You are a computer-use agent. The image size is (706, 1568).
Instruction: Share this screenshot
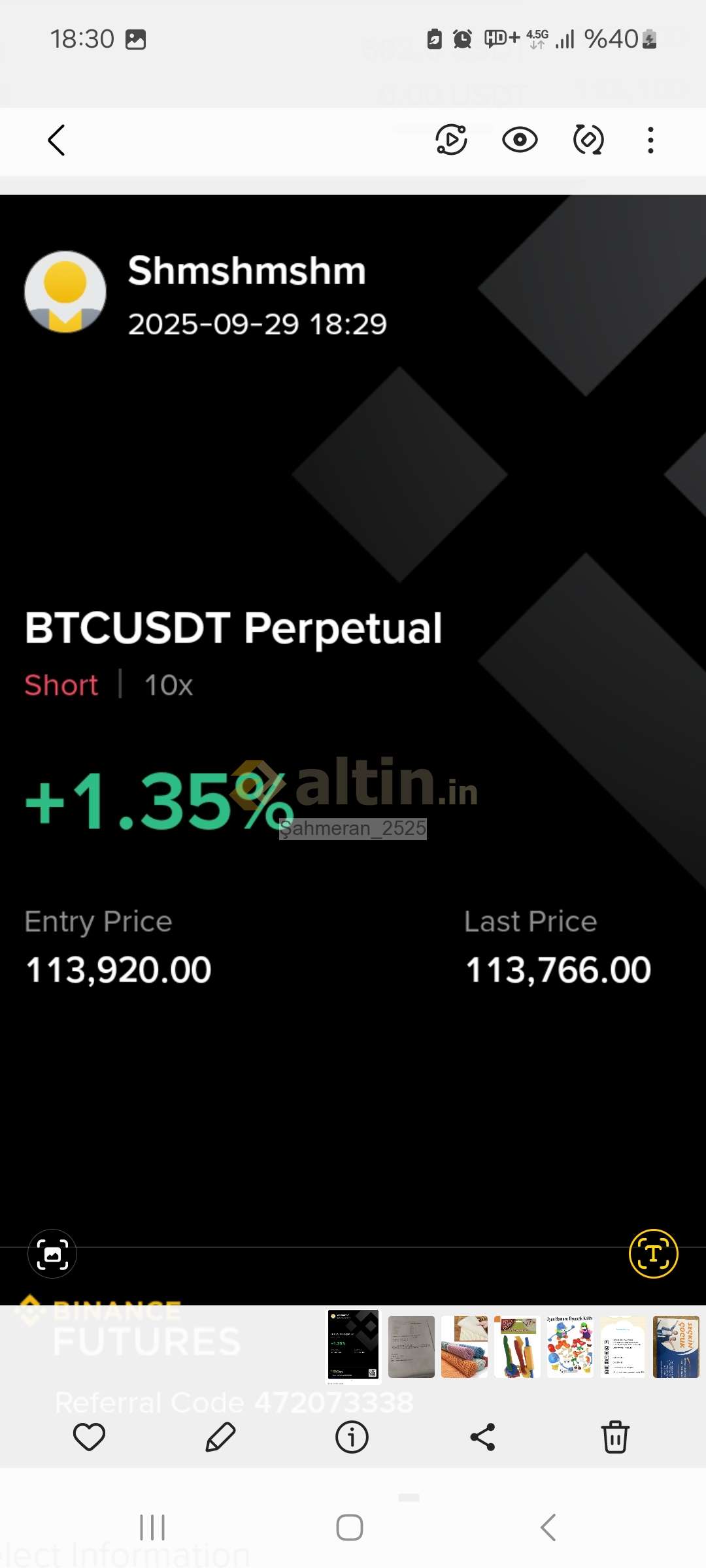[483, 1437]
